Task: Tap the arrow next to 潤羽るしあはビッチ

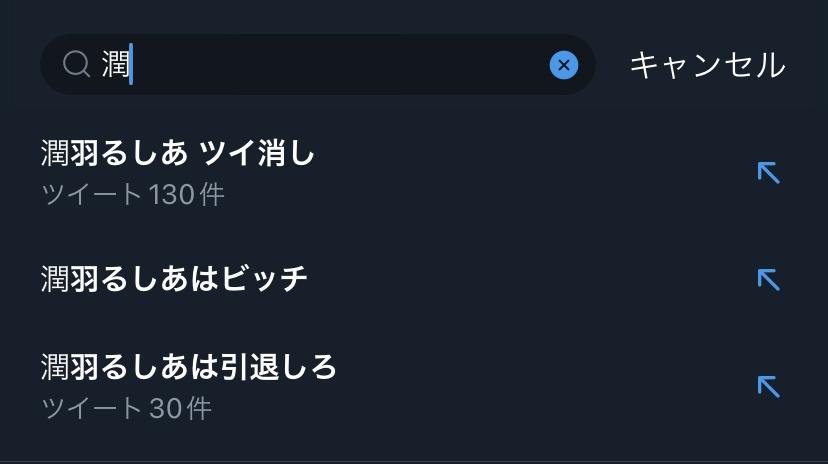Action: 768,279
